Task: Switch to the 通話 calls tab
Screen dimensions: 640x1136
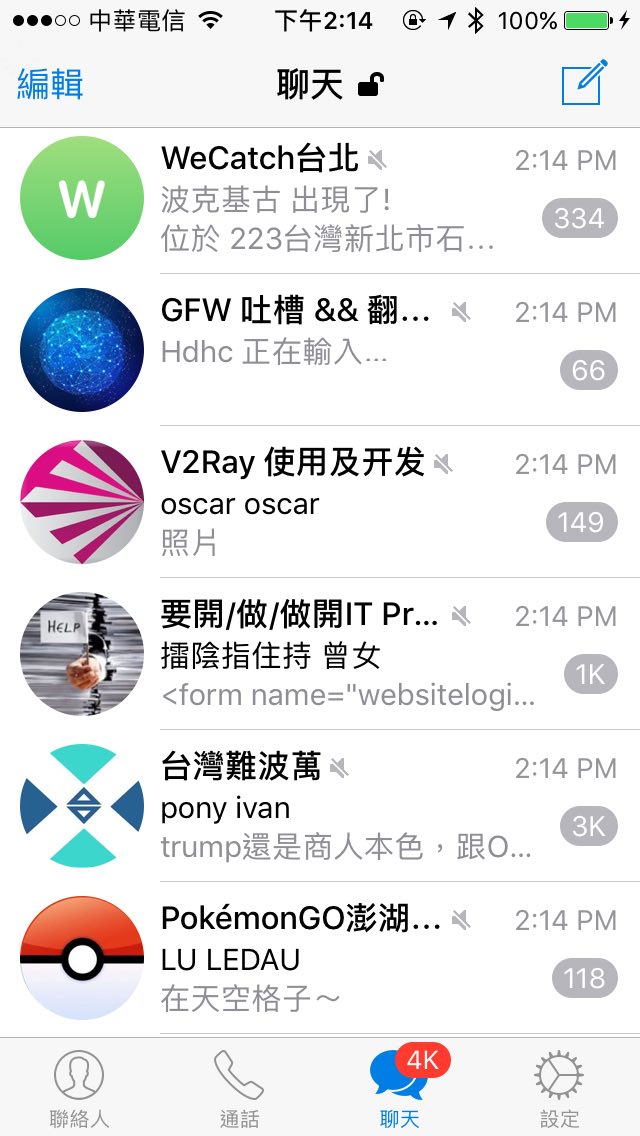Action: (239, 1088)
